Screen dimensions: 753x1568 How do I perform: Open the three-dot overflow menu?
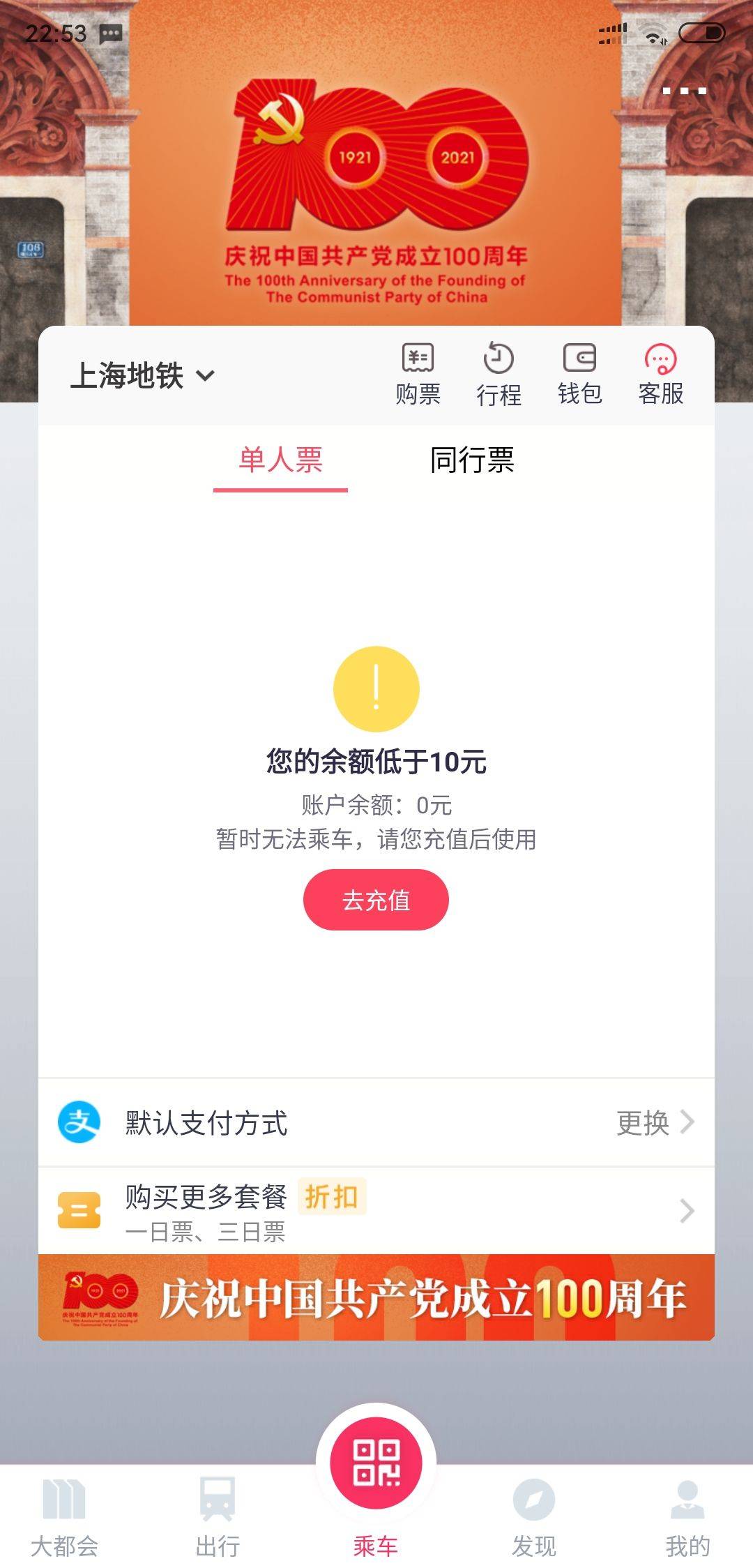click(684, 91)
